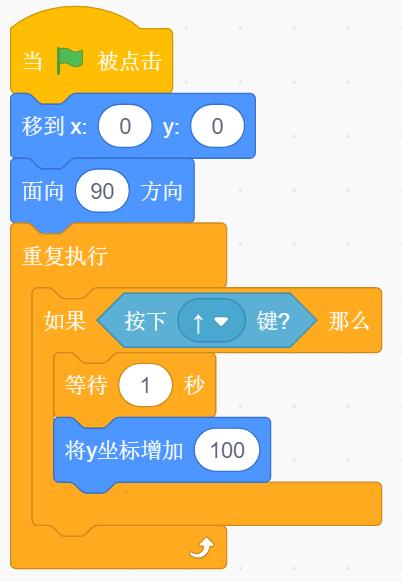
Task: Edit the 100 value in 将y坐标增加 block
Action: pos(227,450)
